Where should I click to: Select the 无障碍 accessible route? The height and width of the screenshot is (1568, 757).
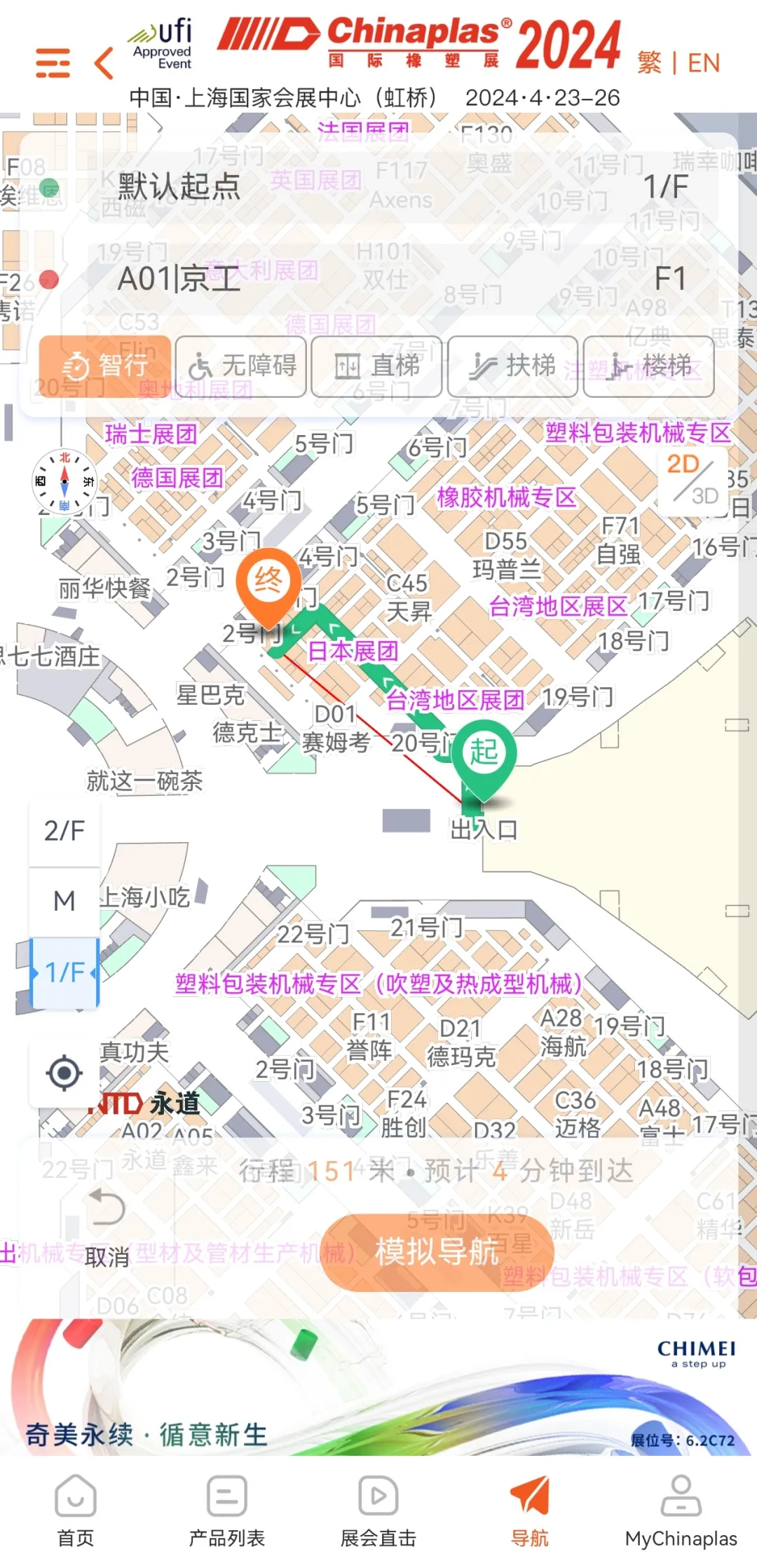pyautogui.click(x=241, y=366)
